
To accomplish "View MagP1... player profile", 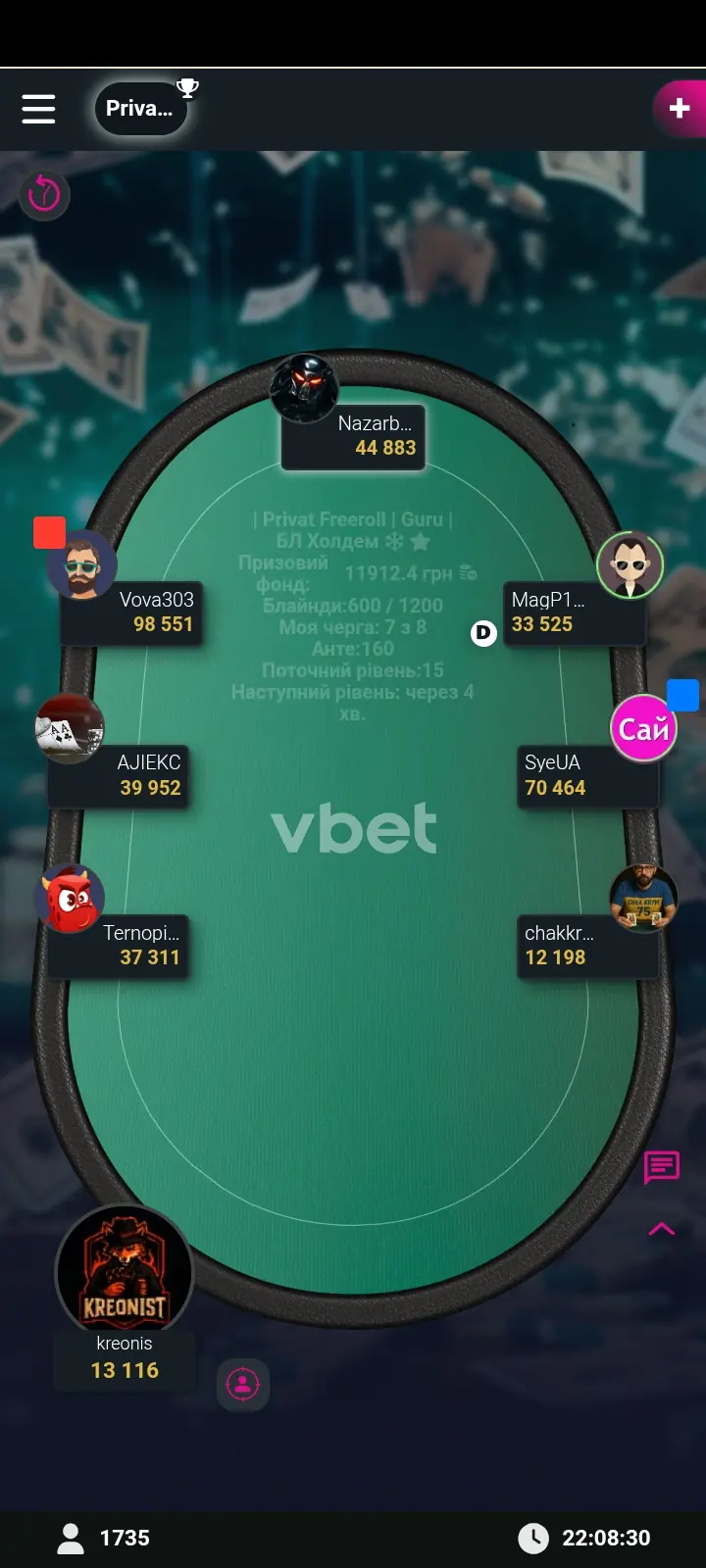I will 630,564.
